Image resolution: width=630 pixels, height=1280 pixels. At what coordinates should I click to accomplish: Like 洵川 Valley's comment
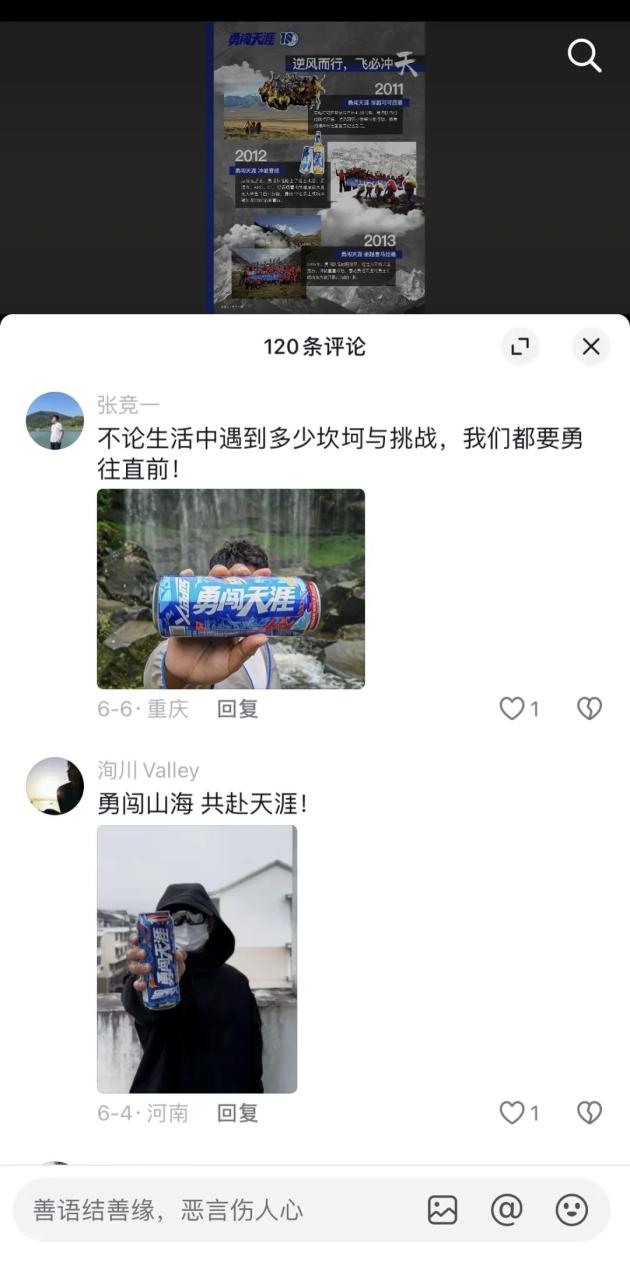[512, 1113]
